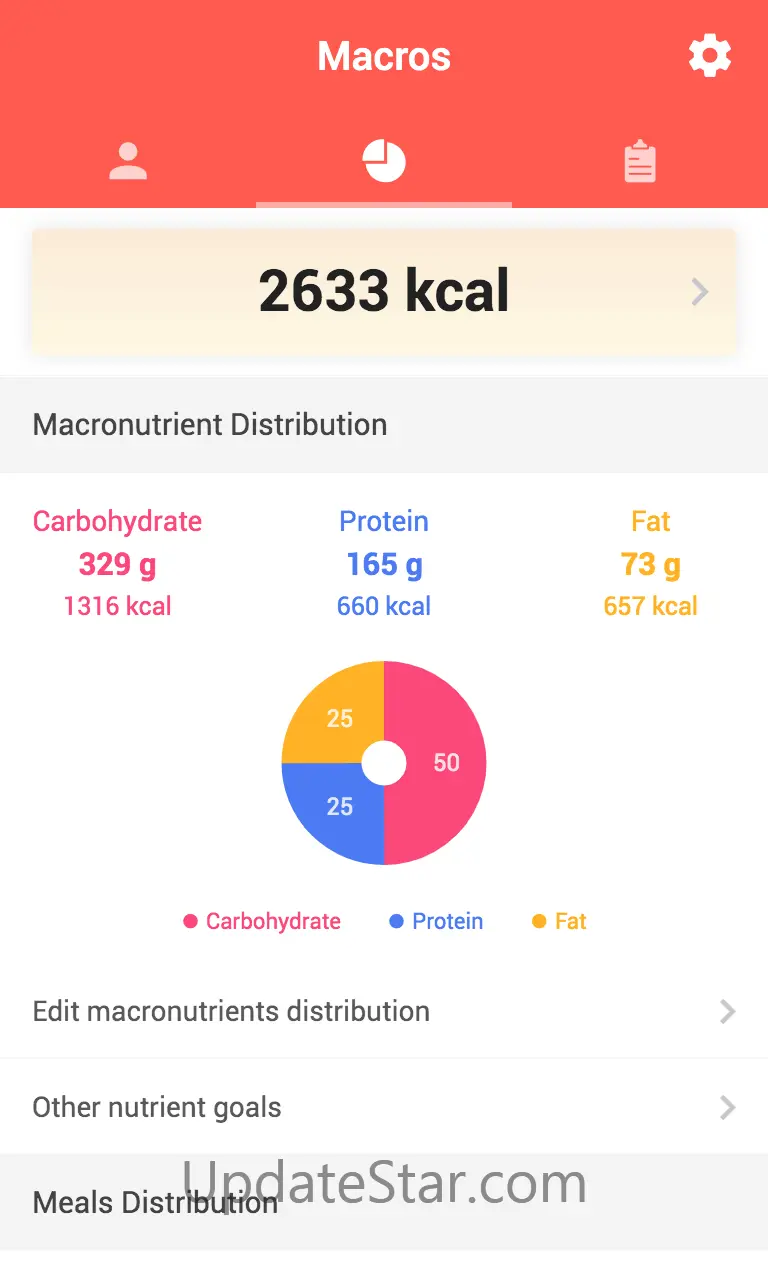Select the pie chart macros tab
The width and height of the screenshot is (768, 1280).
384,162
